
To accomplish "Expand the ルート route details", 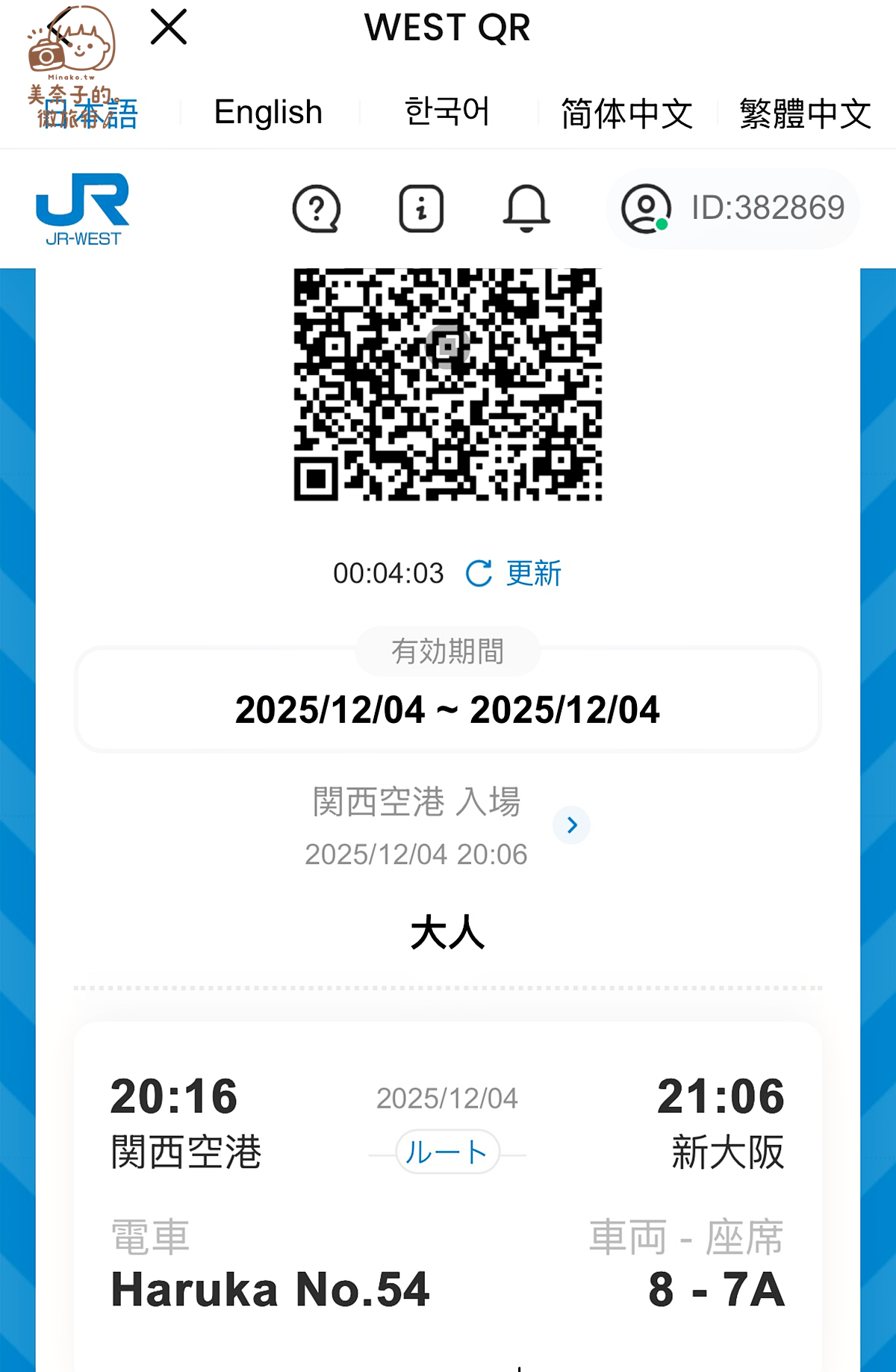I will [448, 1152].
